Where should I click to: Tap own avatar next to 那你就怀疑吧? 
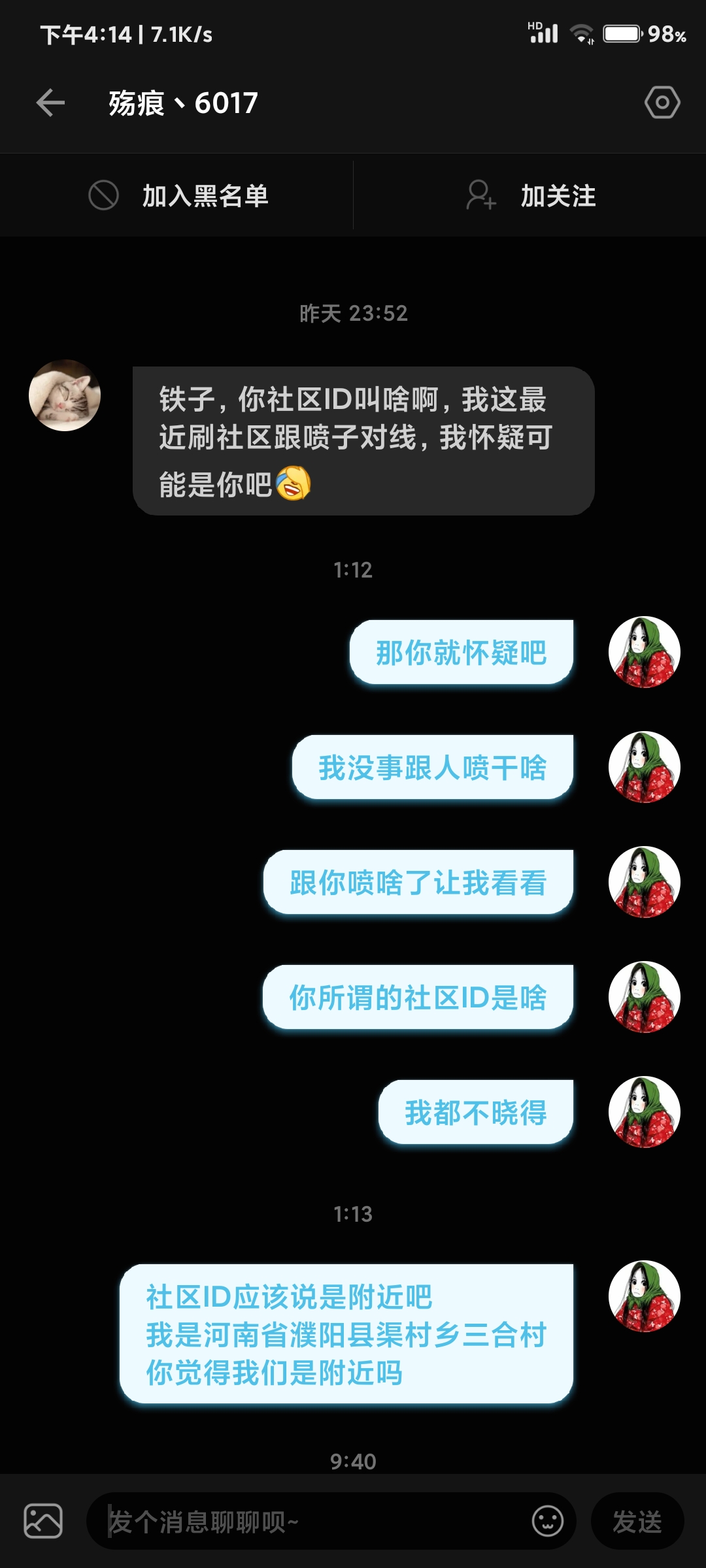click(644, 652)
